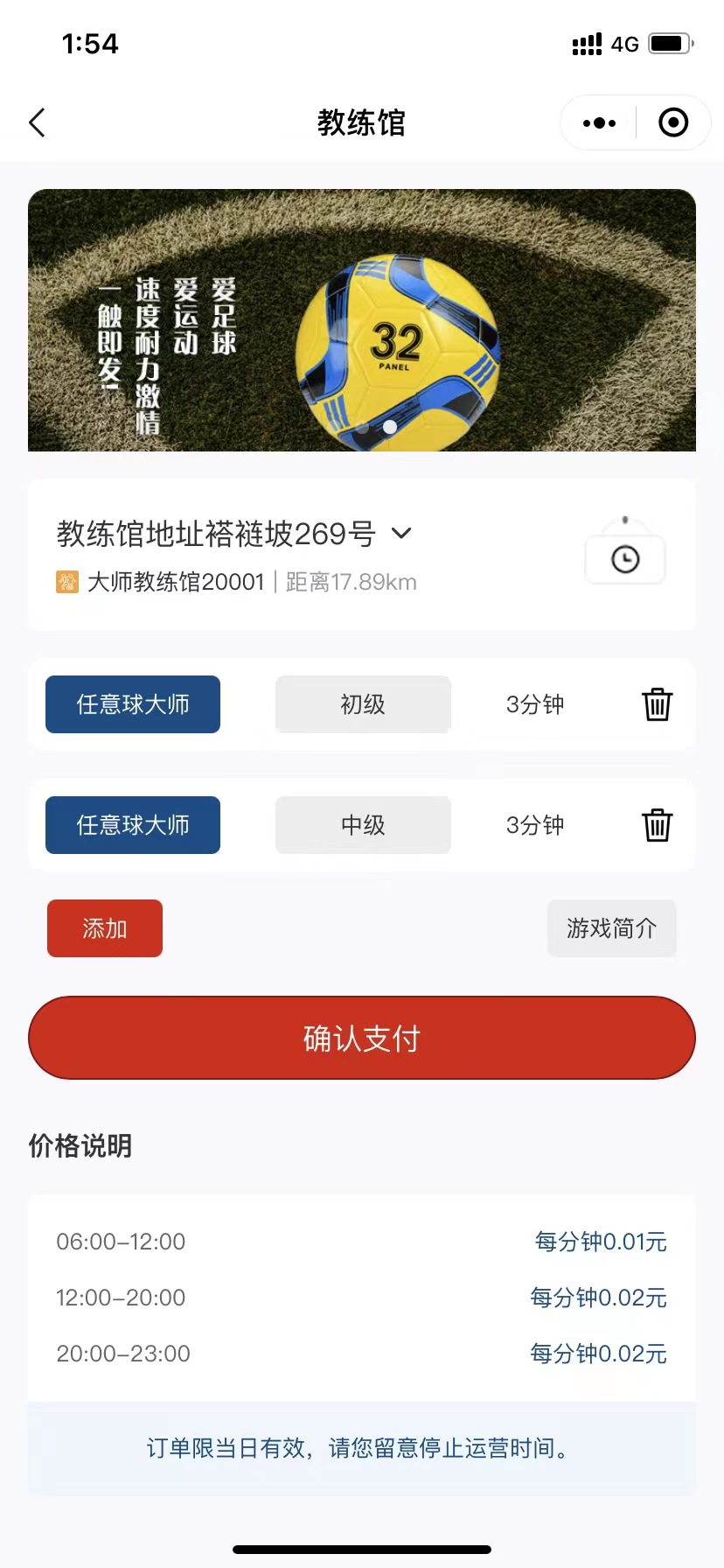Image resolution: width=724 pixels, height=1568 pixels.
Task: Open the football banner image
Action: 362,320
